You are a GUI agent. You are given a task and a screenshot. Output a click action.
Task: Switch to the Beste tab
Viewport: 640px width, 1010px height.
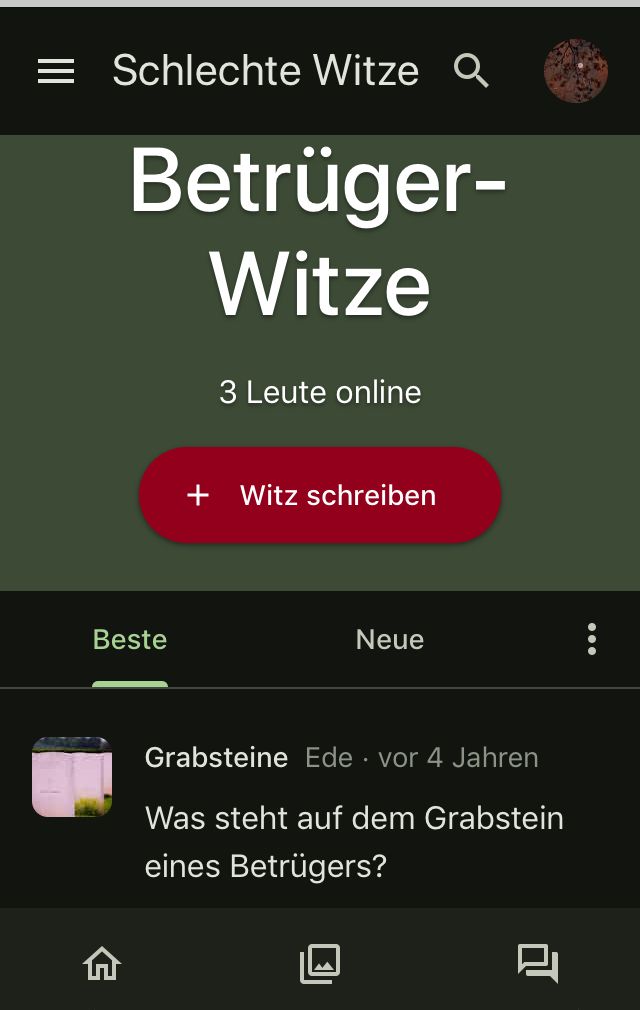[130, 640]
